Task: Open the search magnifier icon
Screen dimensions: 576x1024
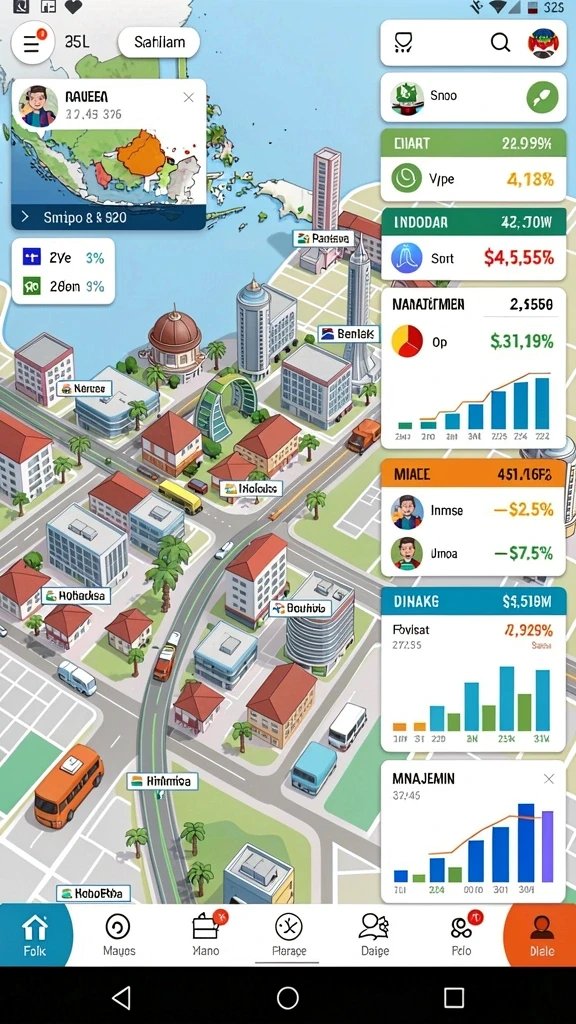Action: pyautogui.click(x=500, y=42)
